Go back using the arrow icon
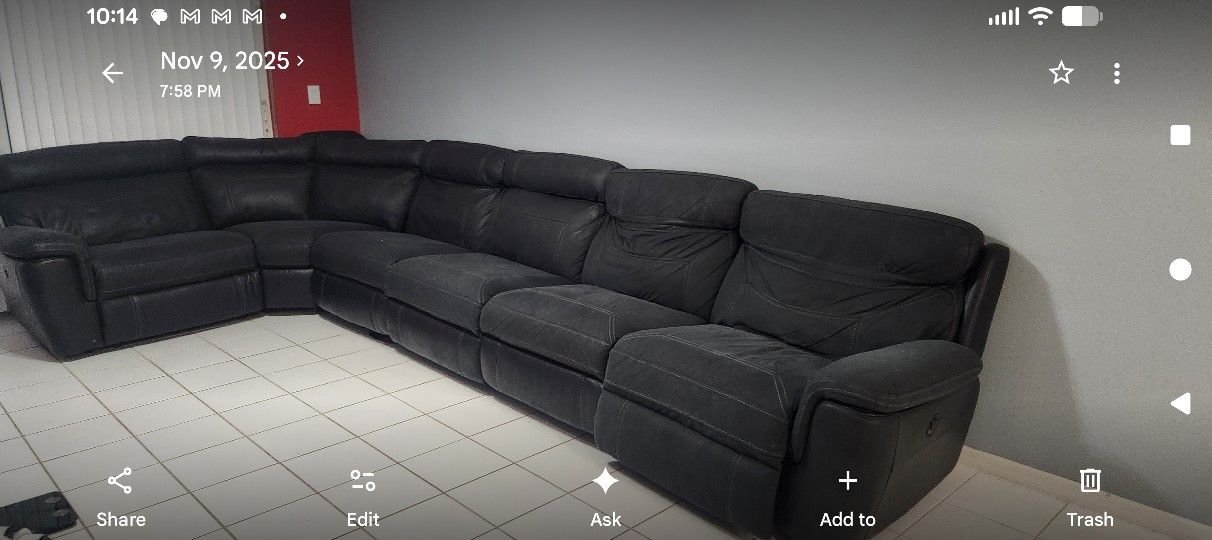The width and height of the screenshot is (1212, 540). [112, 73]
